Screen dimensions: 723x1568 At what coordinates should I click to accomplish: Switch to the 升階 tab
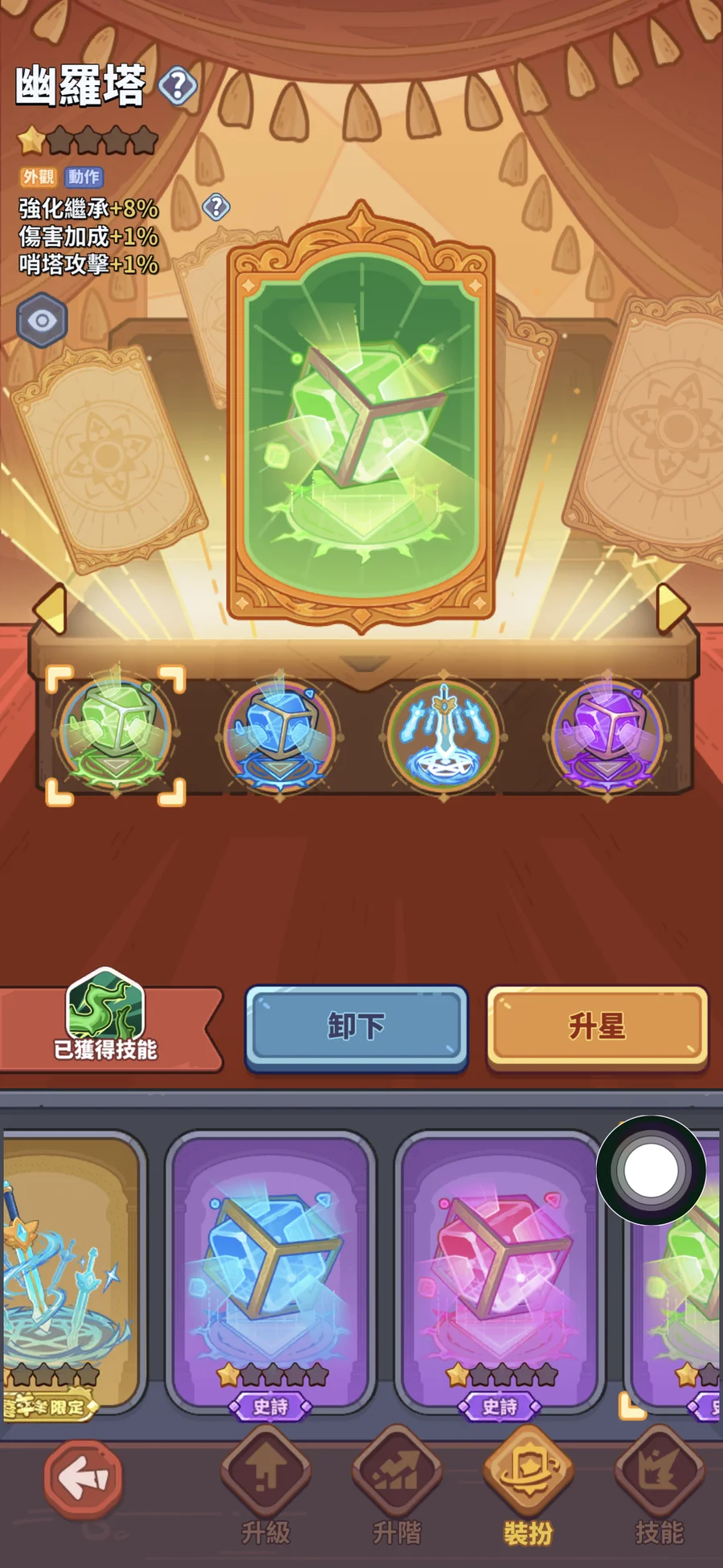[x=397, y=1484]
